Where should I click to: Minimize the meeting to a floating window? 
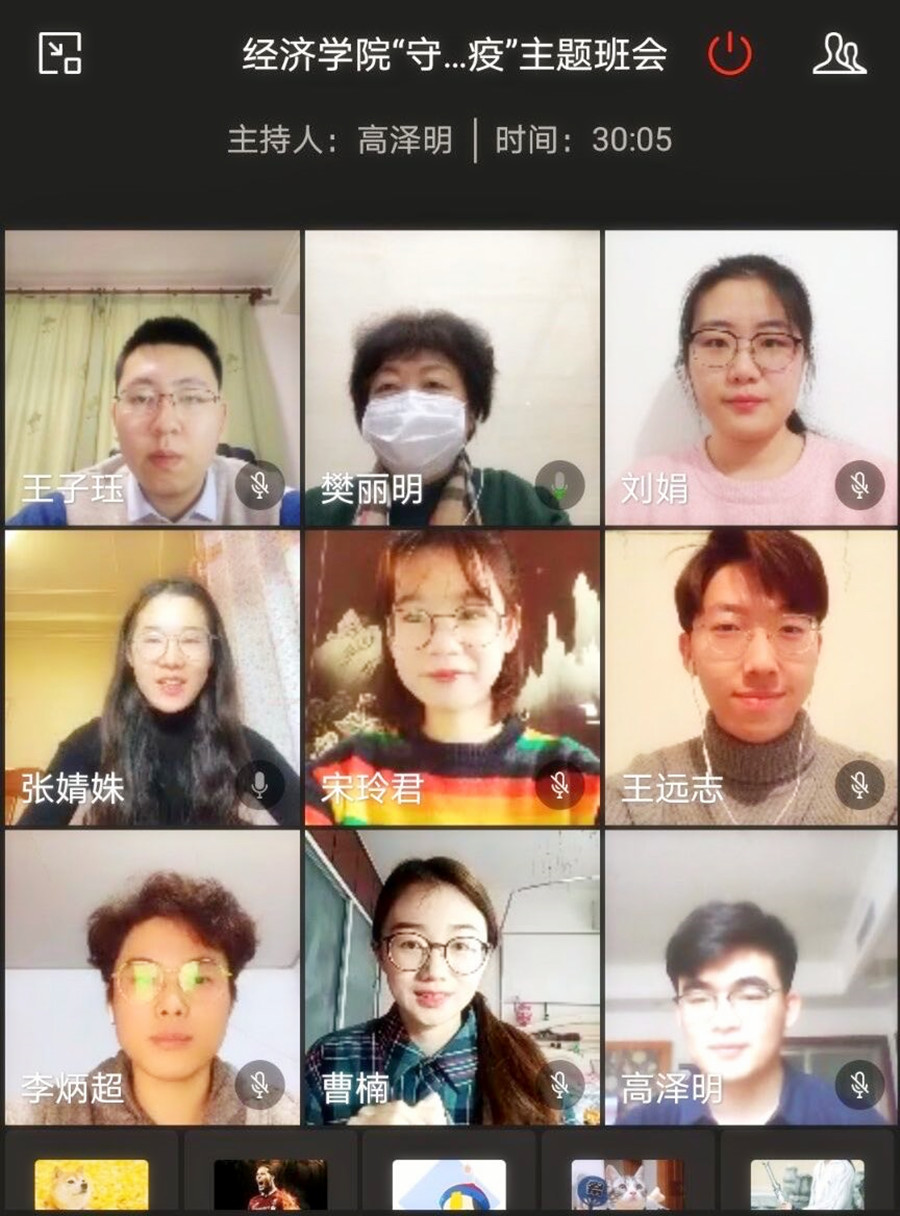coord(60,53)
